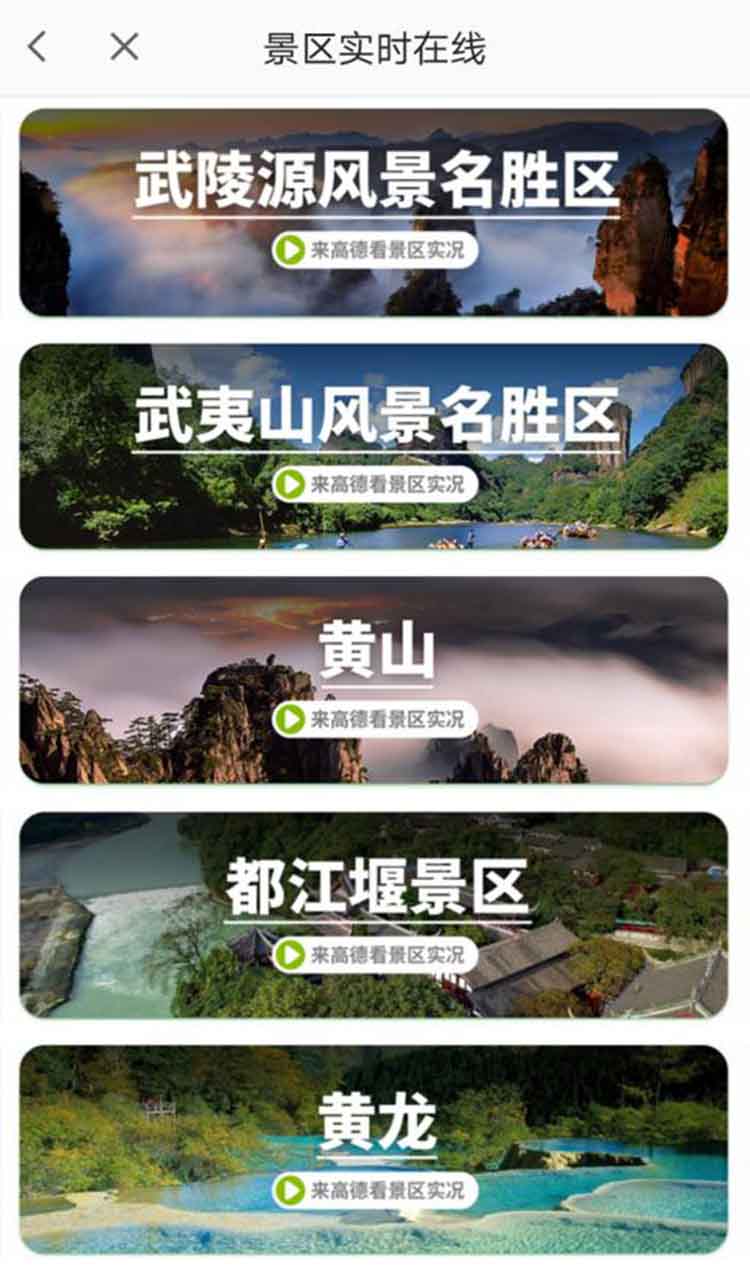Viewport: 750px width, 1281px height.
Task: Close the 景区实时在线 page
Action: pos(124,46)
